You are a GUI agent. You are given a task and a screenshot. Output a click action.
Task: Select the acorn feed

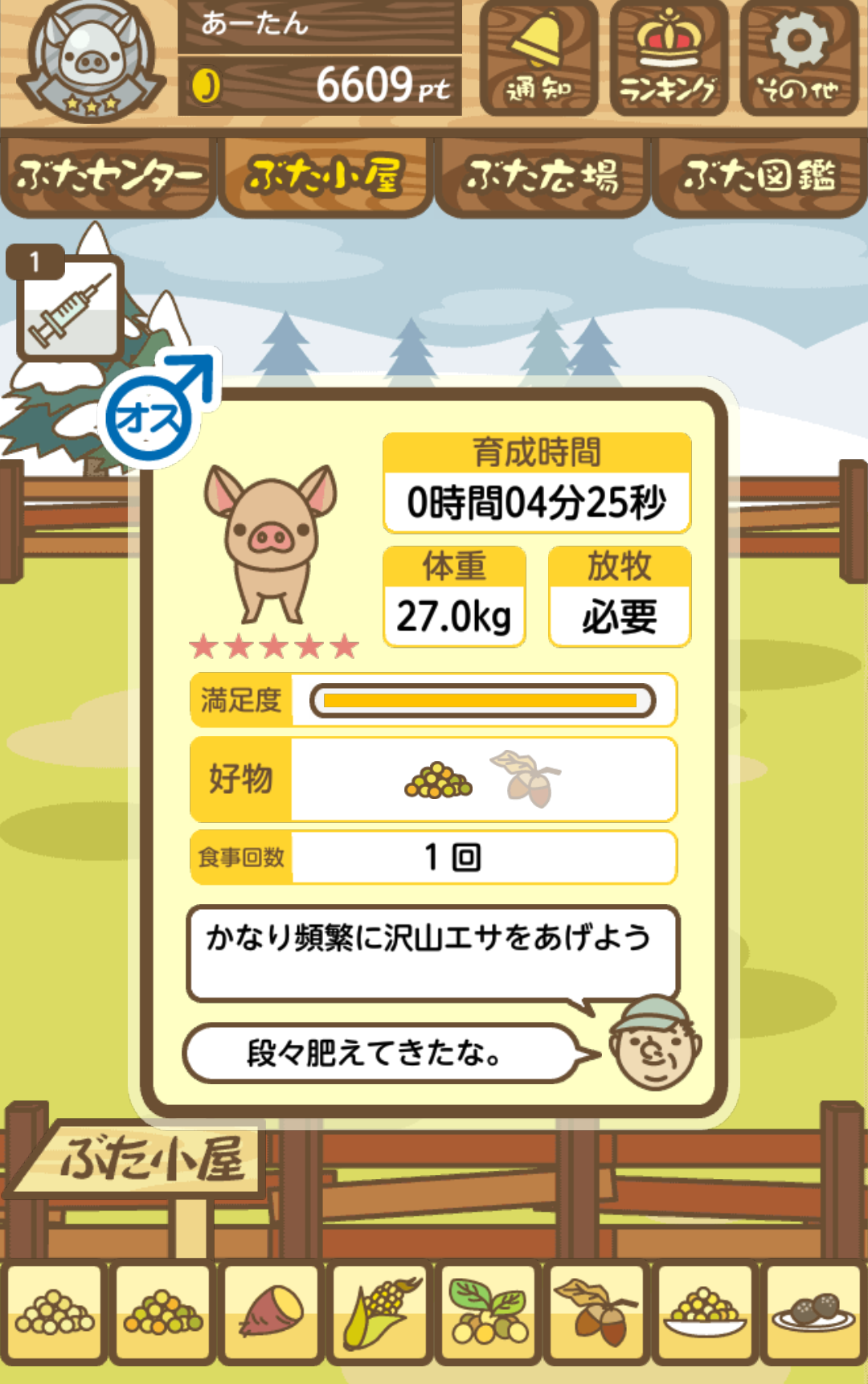(596, 1313)
